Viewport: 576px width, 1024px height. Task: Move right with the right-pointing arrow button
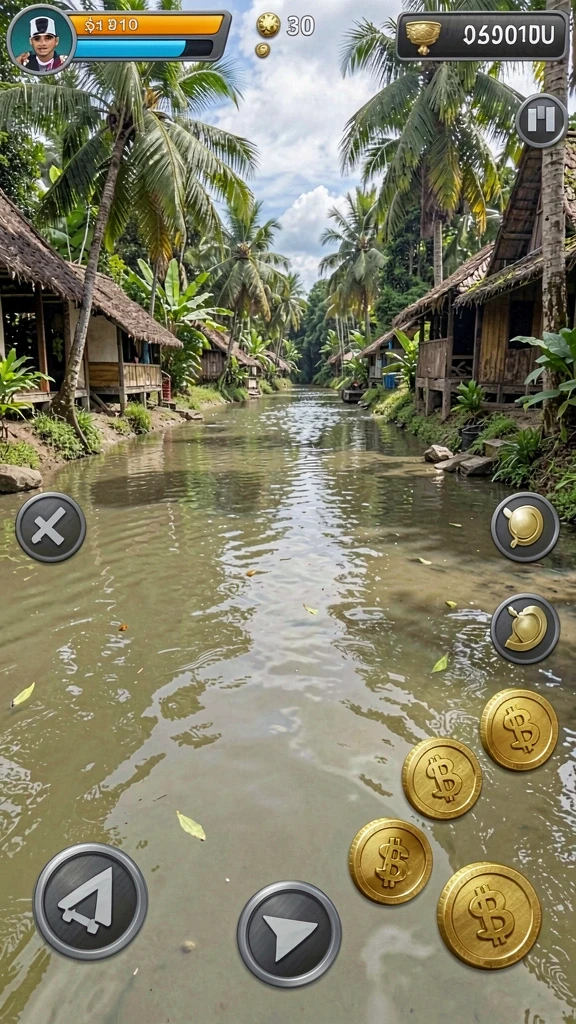coord(289,934)
